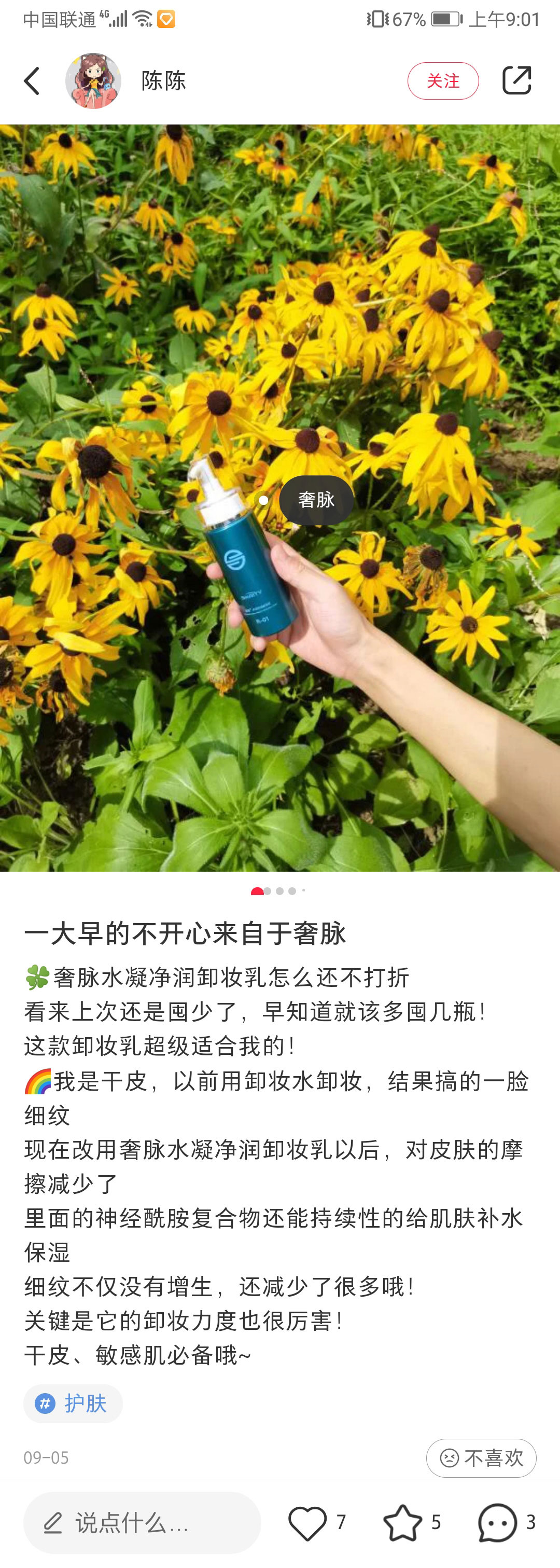Open the 奢脉 product tag on photo
This screenshot has height=1568, width=560.
(316, 500)
